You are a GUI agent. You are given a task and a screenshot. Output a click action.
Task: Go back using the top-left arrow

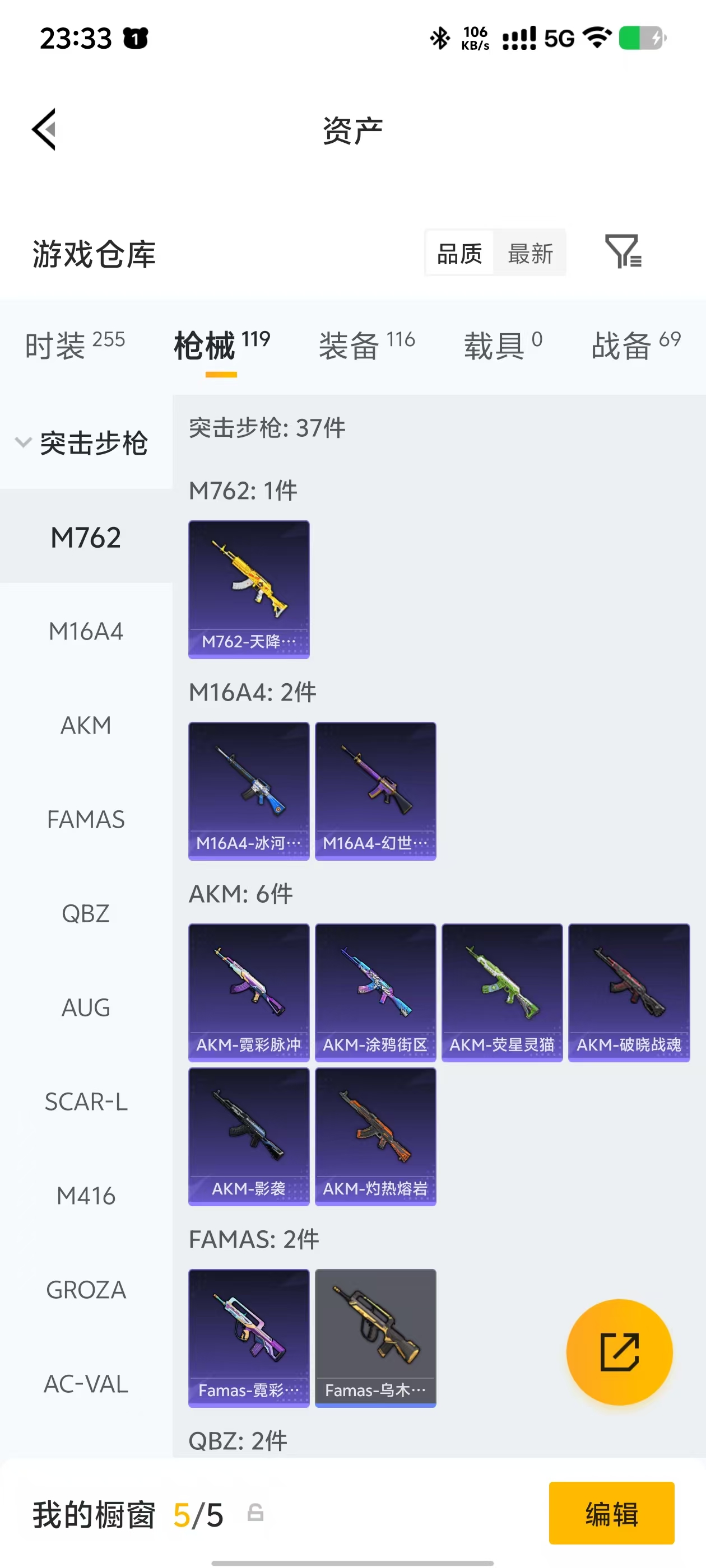[44, 129]
